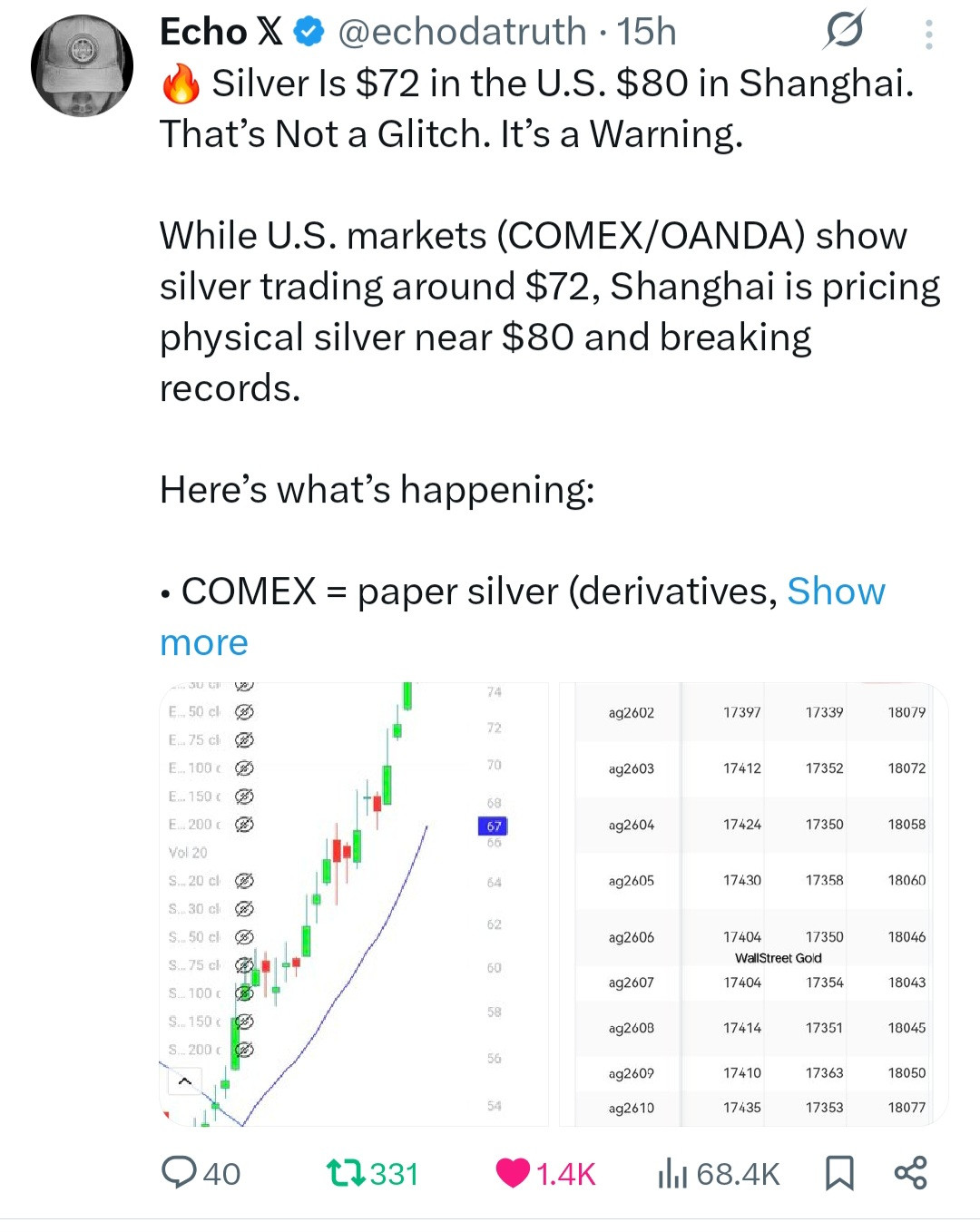Open Echo X's profile picture
Image resolution: width=980 pixels, height=1232 pixels.
pos(82,66)
